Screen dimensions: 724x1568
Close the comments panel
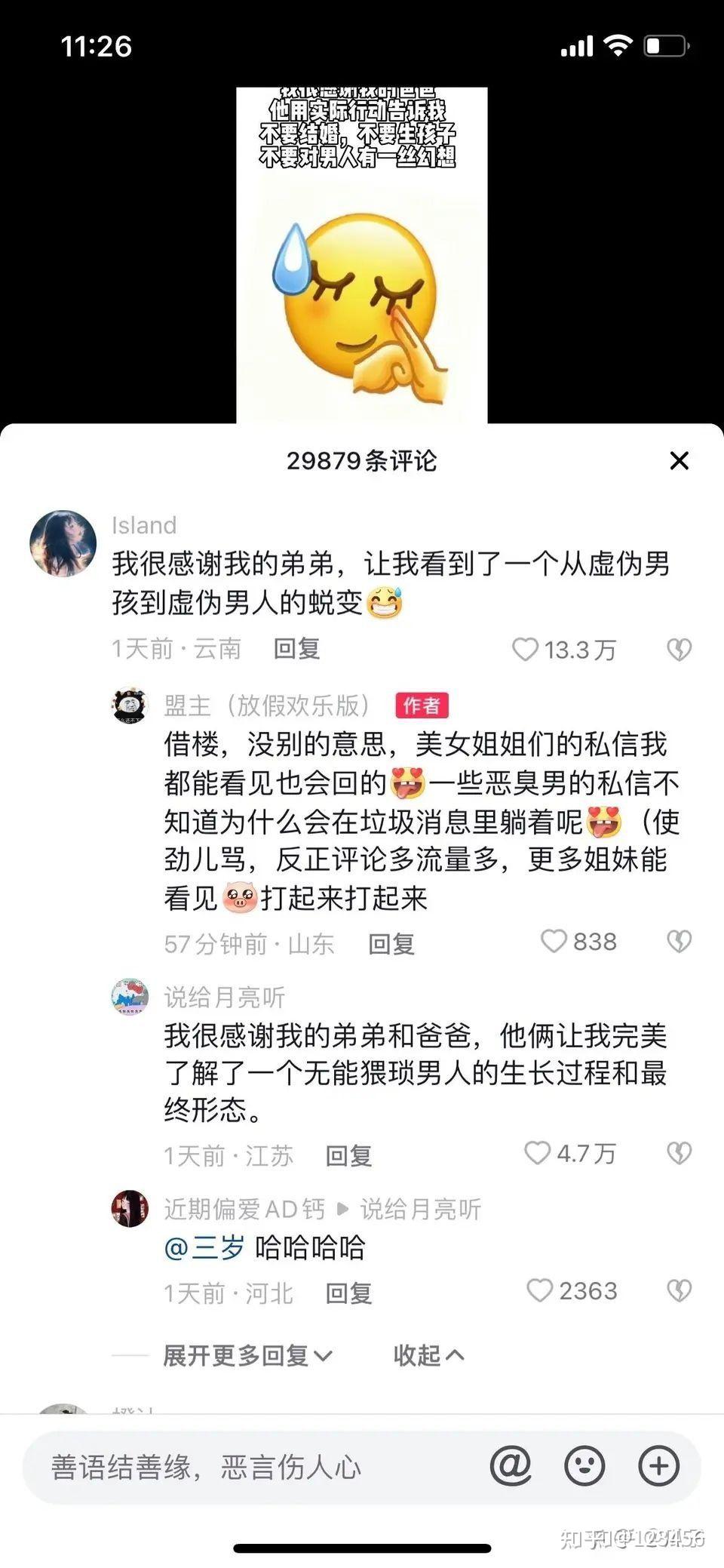[679, 460]
